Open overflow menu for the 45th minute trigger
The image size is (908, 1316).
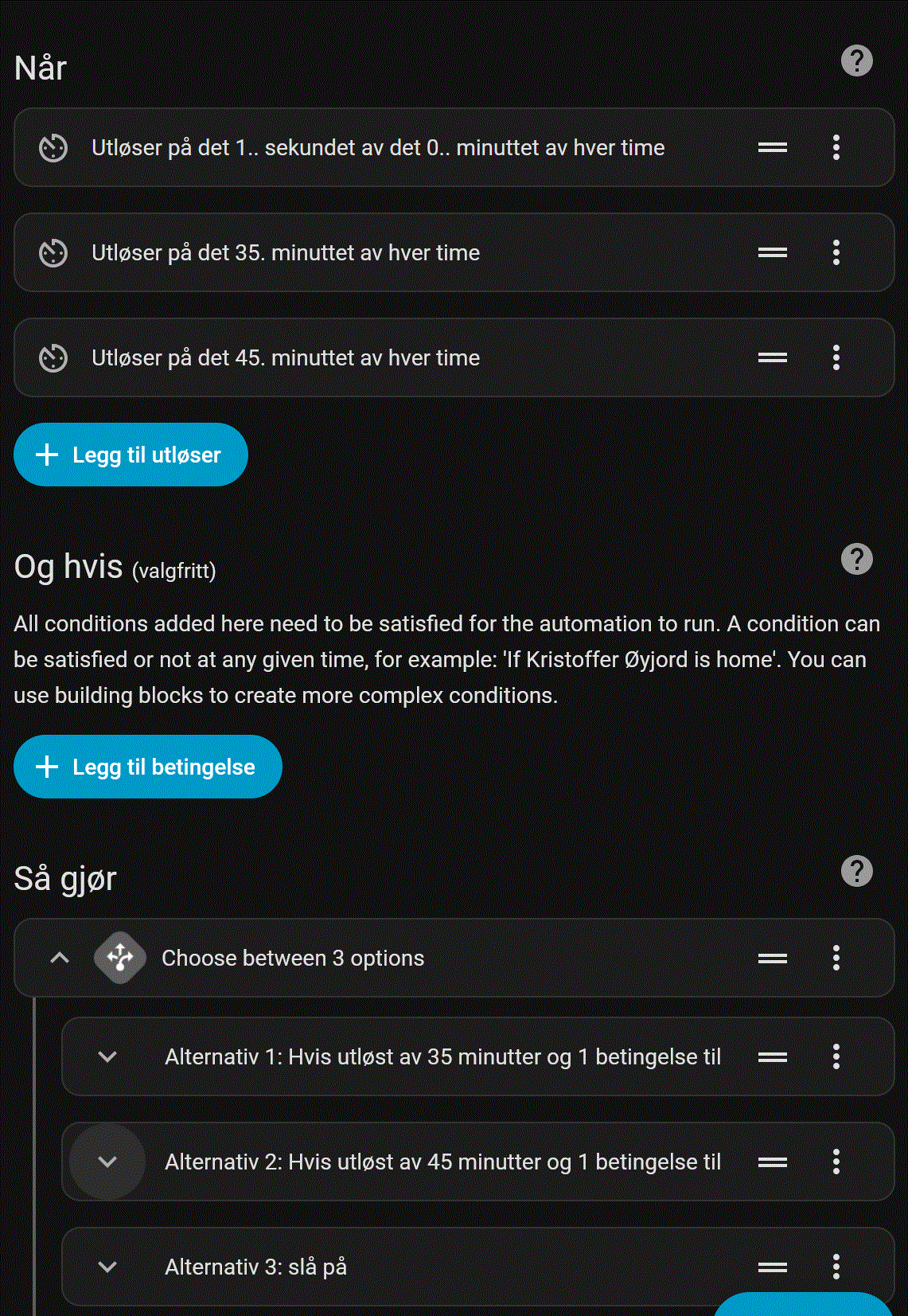click(x=836, y=358)
